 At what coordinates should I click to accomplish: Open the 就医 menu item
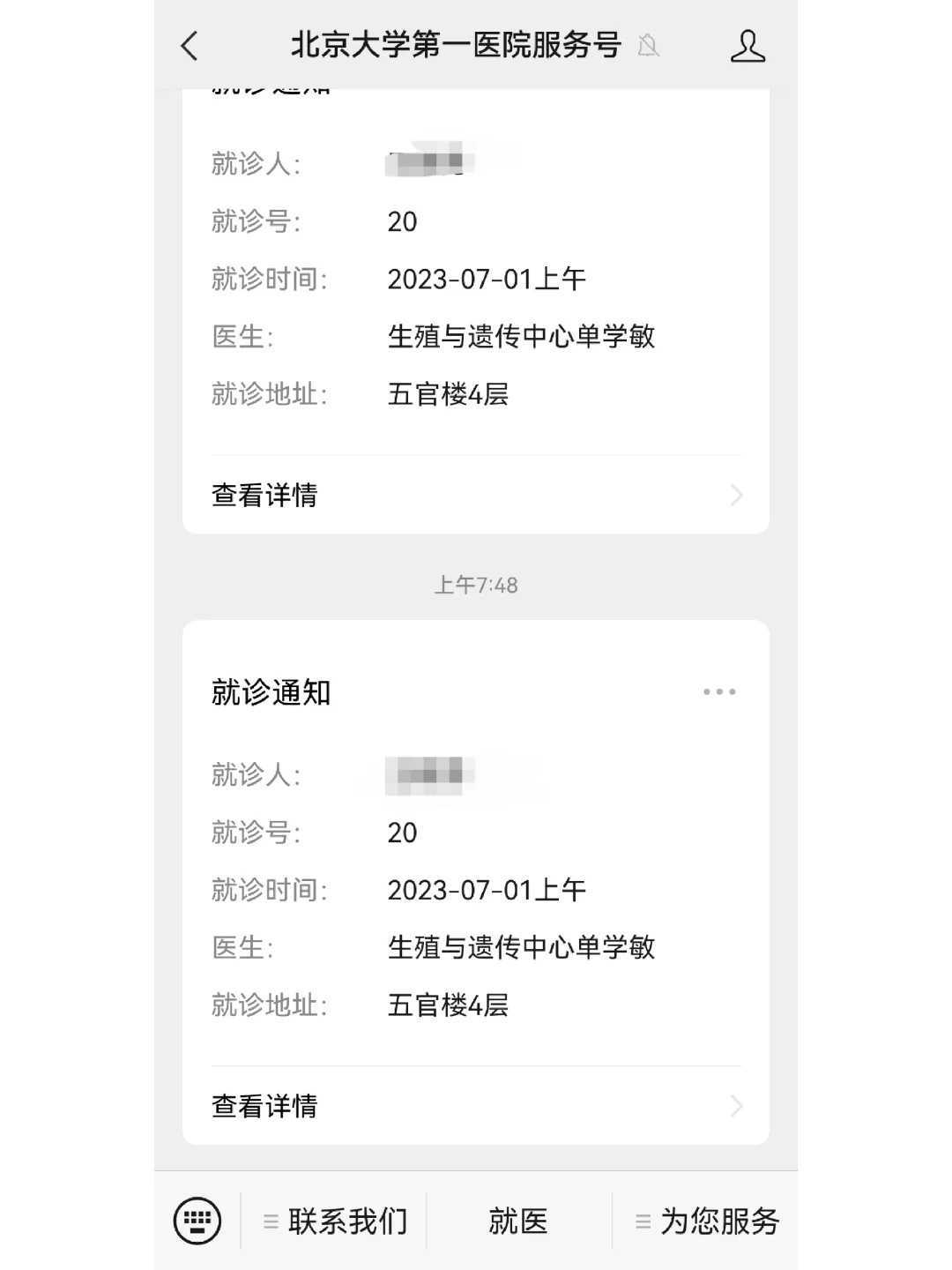click(x=518, y=1222)
